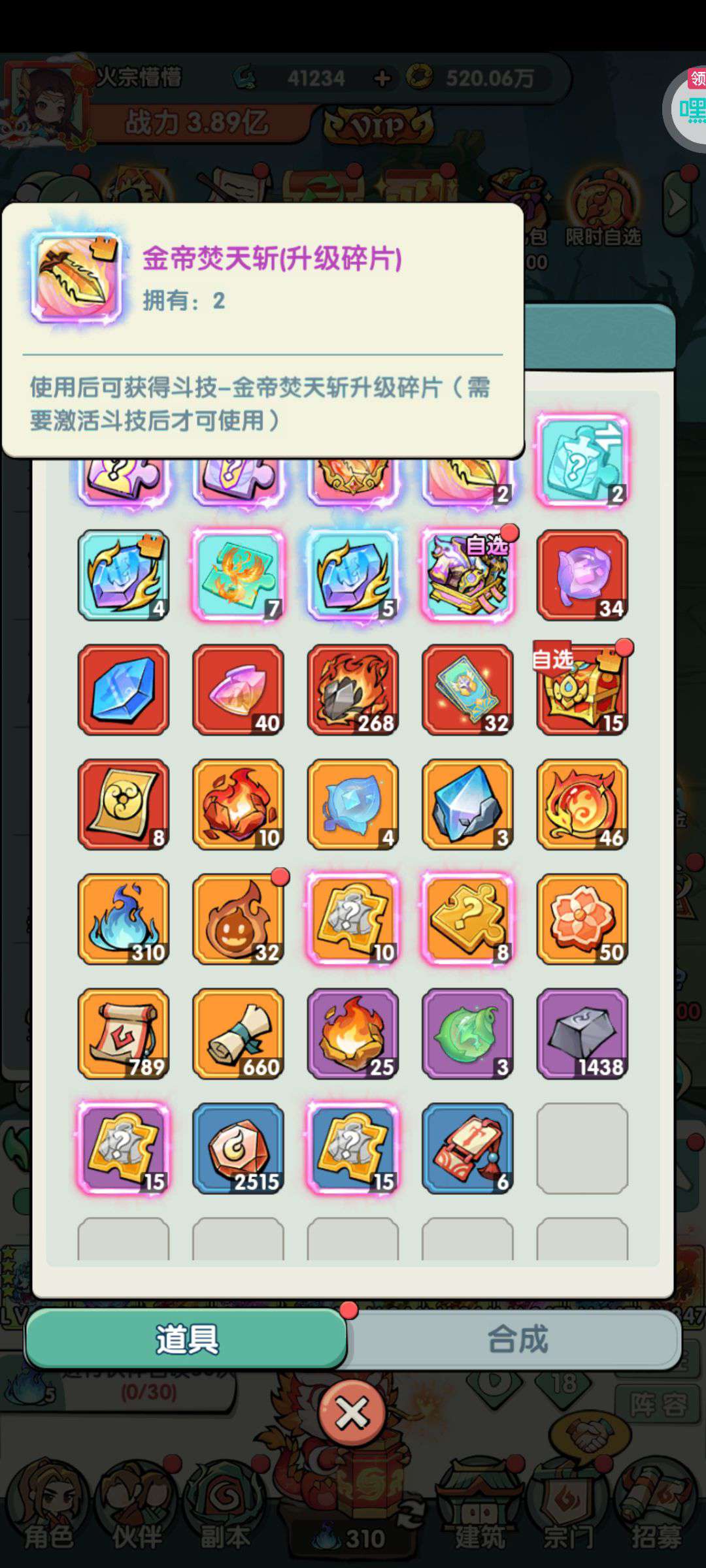Select the yellow talisman paper with 8
The height and width of the screenshot is (1568, 706).
[123, 804]
